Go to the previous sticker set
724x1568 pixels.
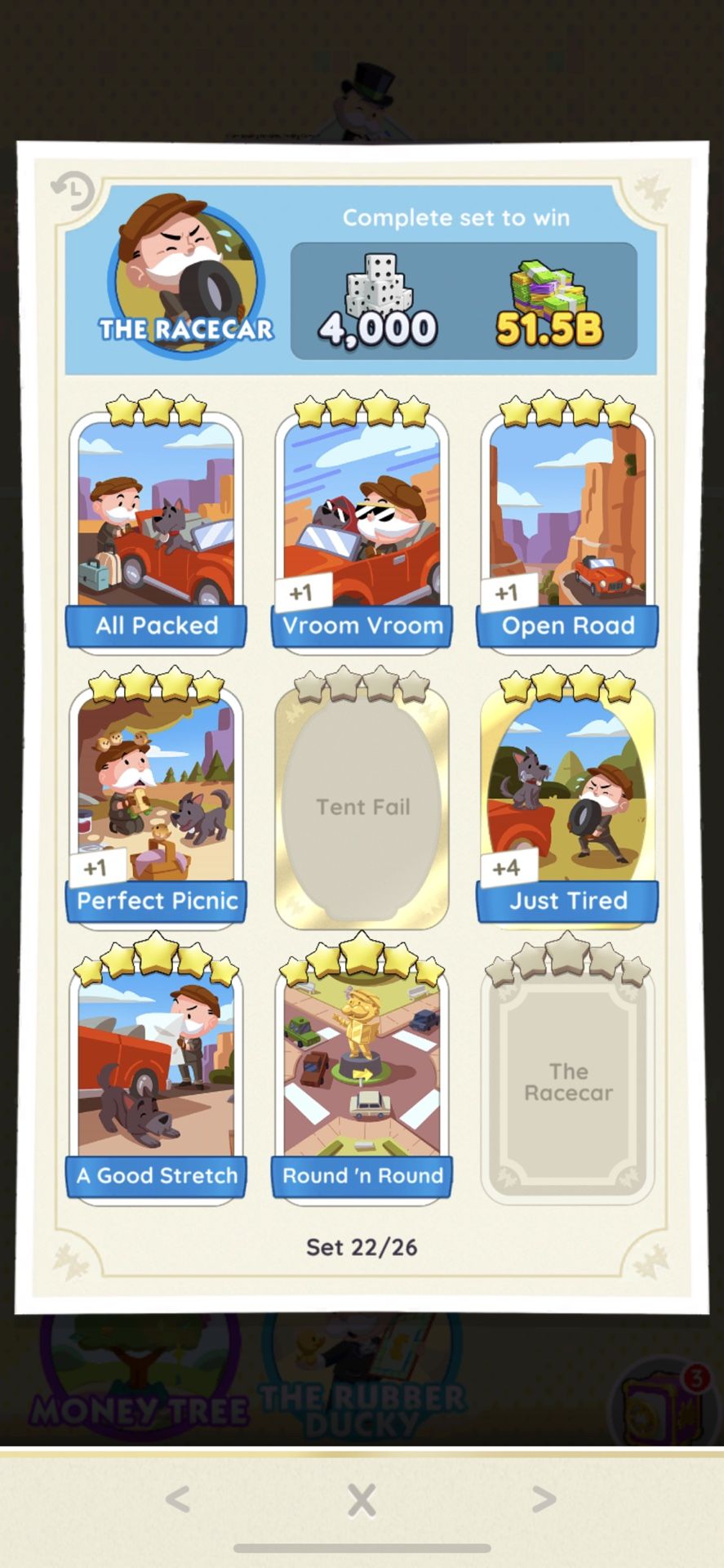(x=178, y=1499)
